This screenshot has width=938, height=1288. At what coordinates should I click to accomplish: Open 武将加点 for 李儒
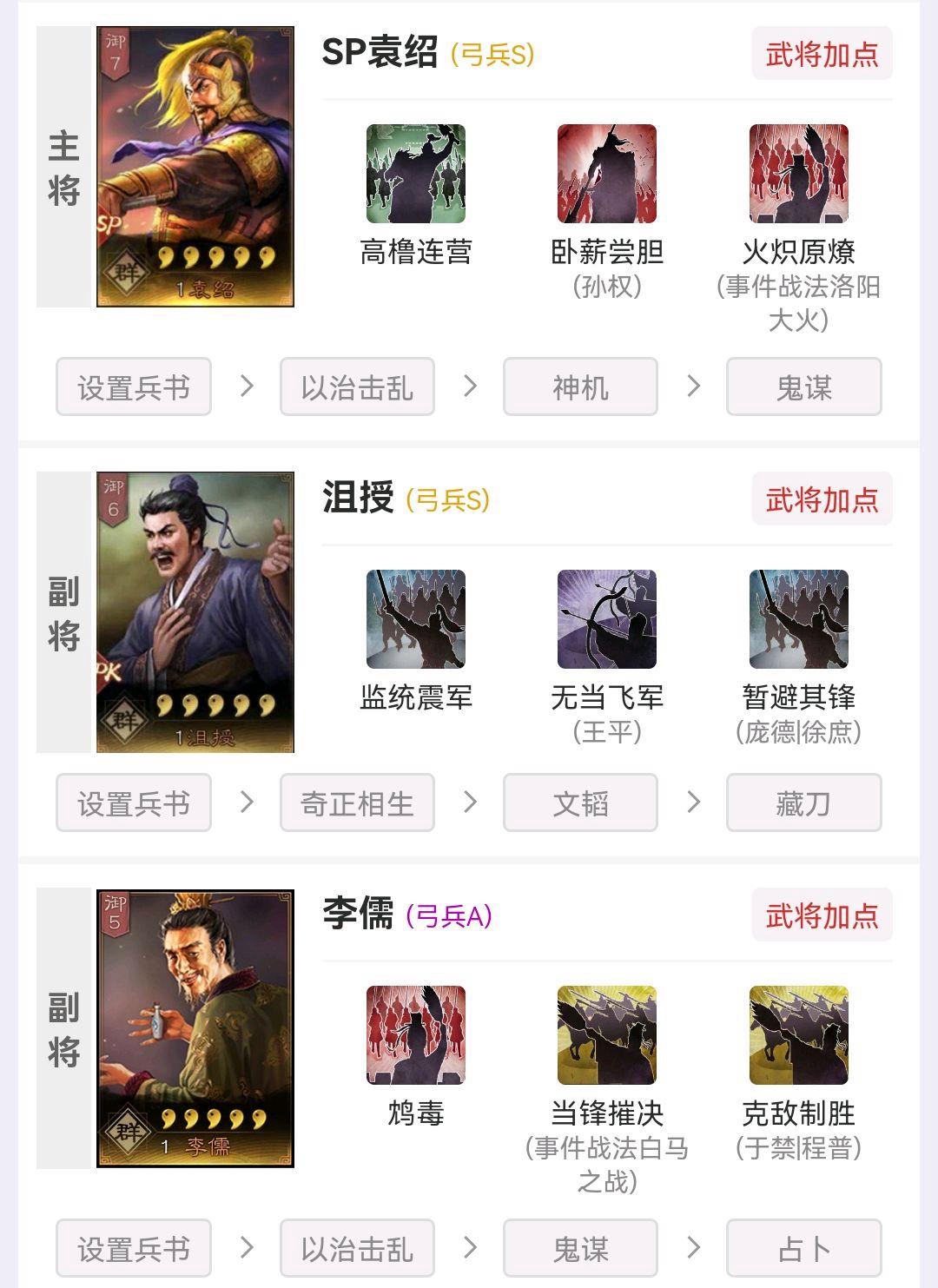click(x=822, y=915)
